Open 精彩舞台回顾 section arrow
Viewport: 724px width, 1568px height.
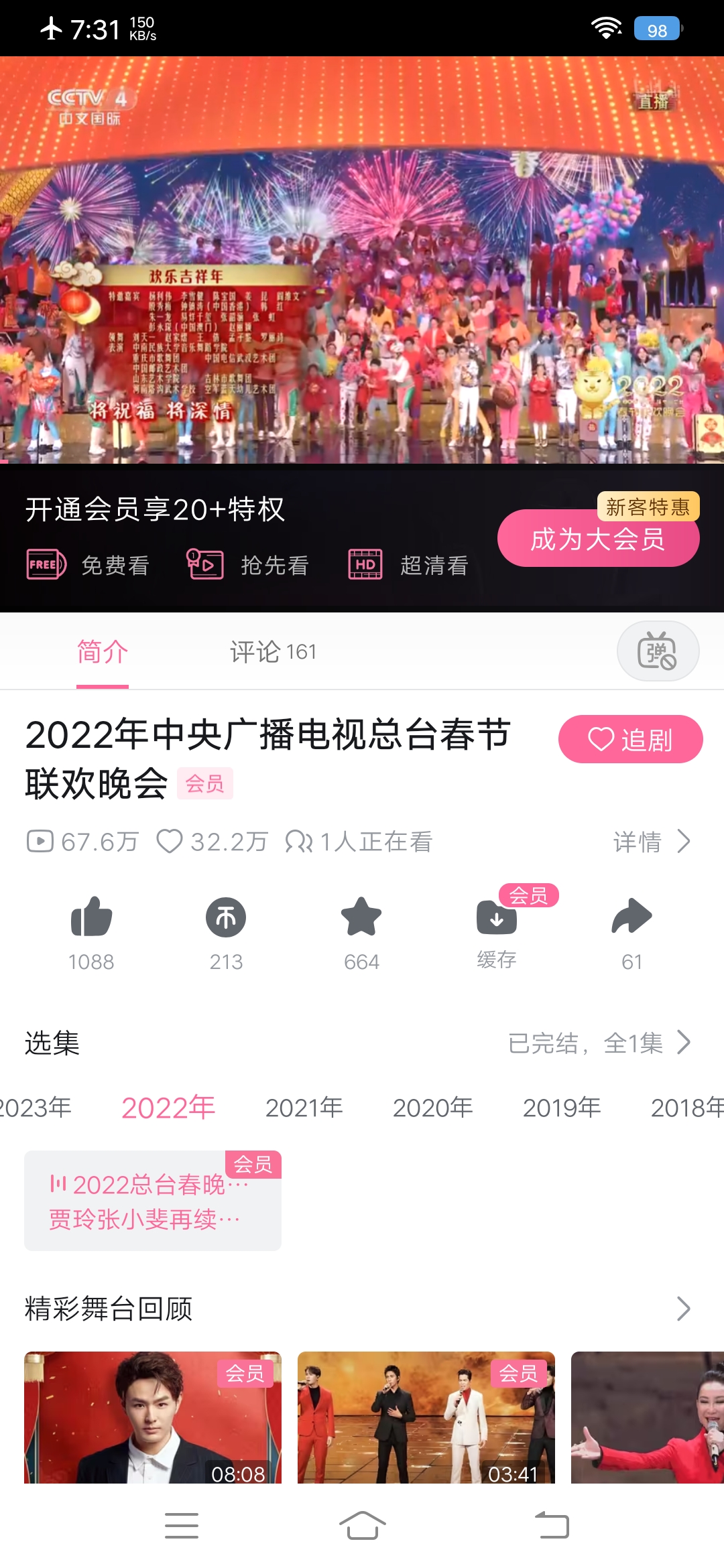(683, 1309)
